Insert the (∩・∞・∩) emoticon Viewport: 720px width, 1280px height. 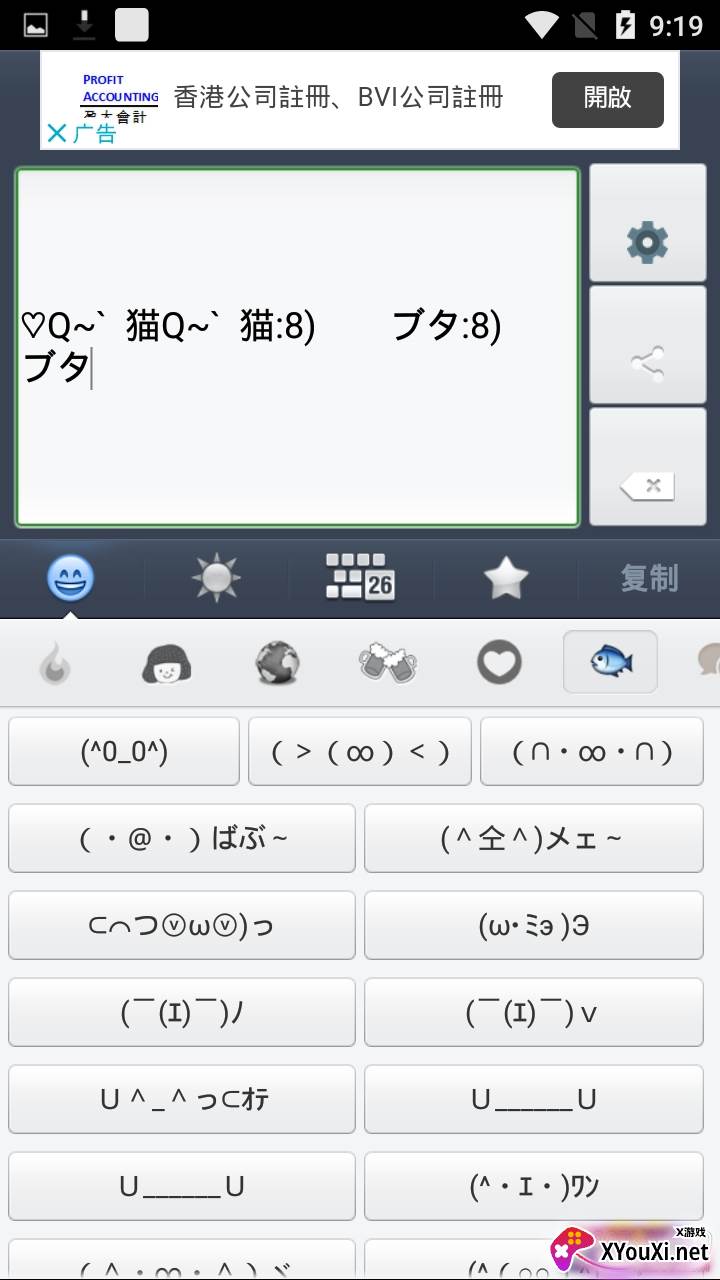pyautogui.click(x=592, y=752)
